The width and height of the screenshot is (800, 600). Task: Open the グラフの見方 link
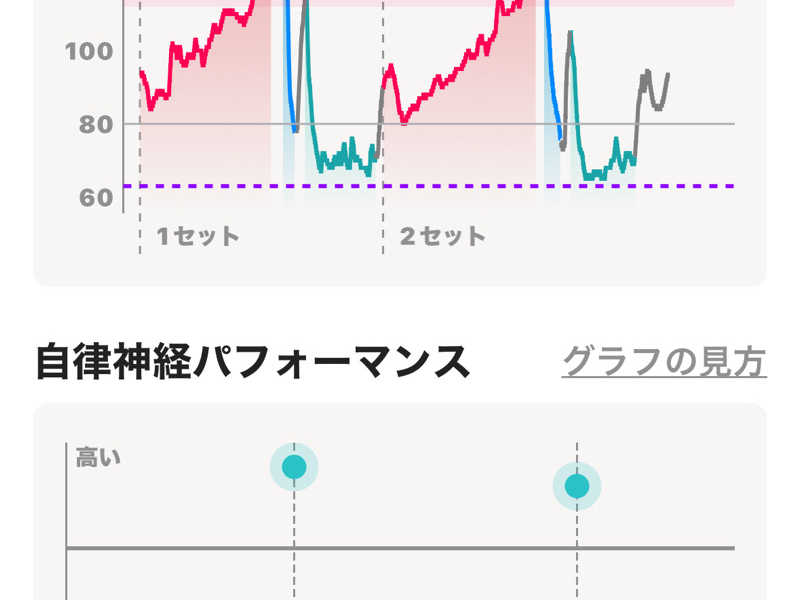pos(664,361)
